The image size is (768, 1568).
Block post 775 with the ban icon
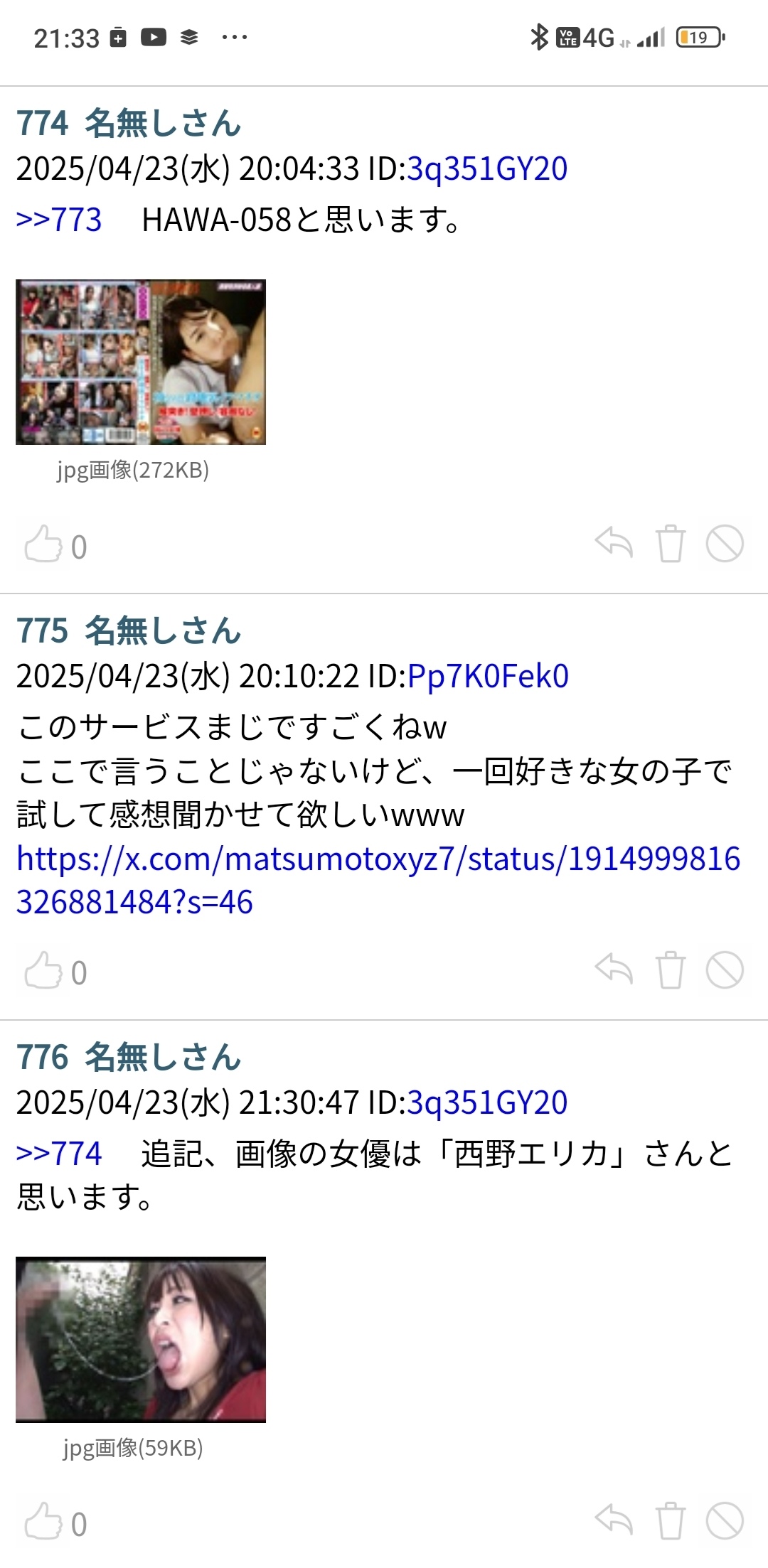[x=725, y=970]
